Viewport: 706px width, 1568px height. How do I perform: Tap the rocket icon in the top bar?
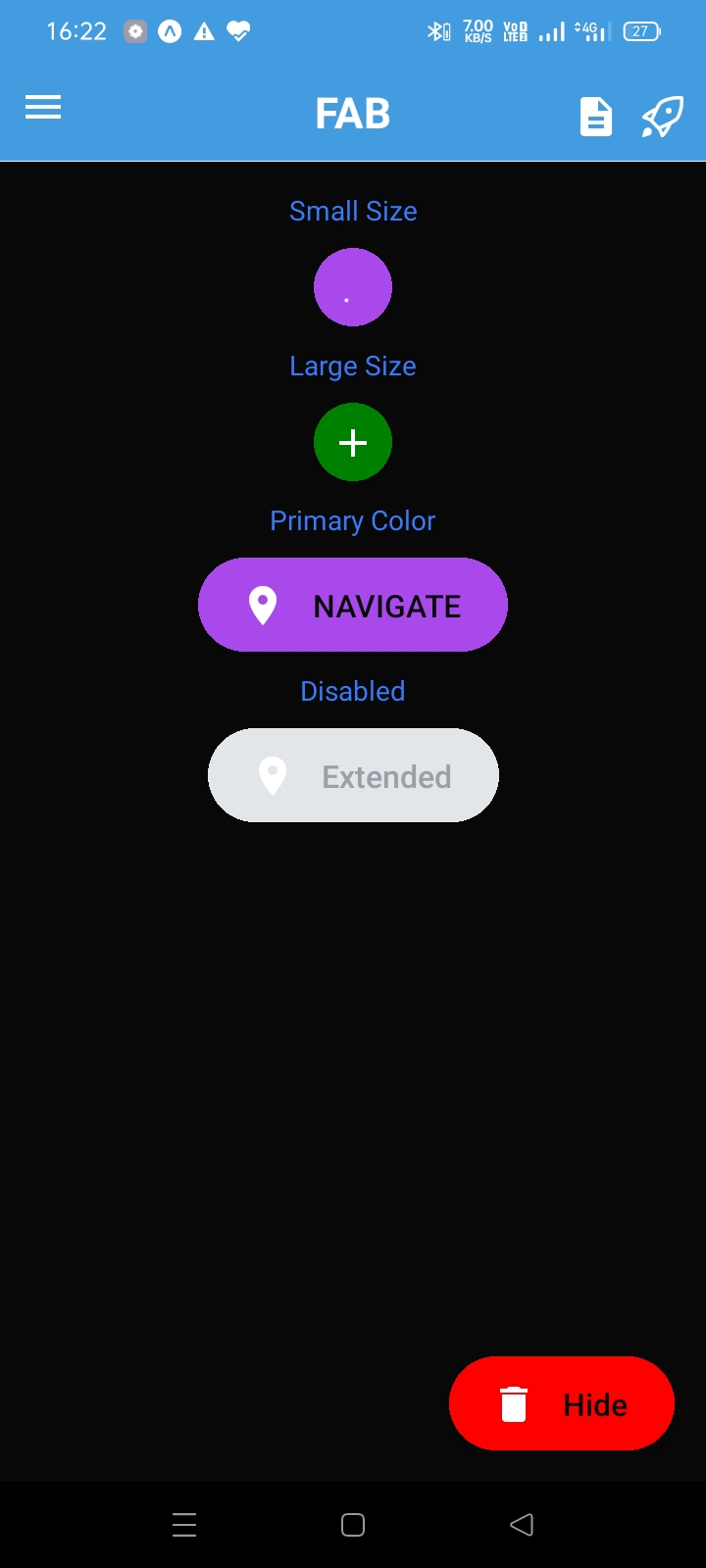662,116
